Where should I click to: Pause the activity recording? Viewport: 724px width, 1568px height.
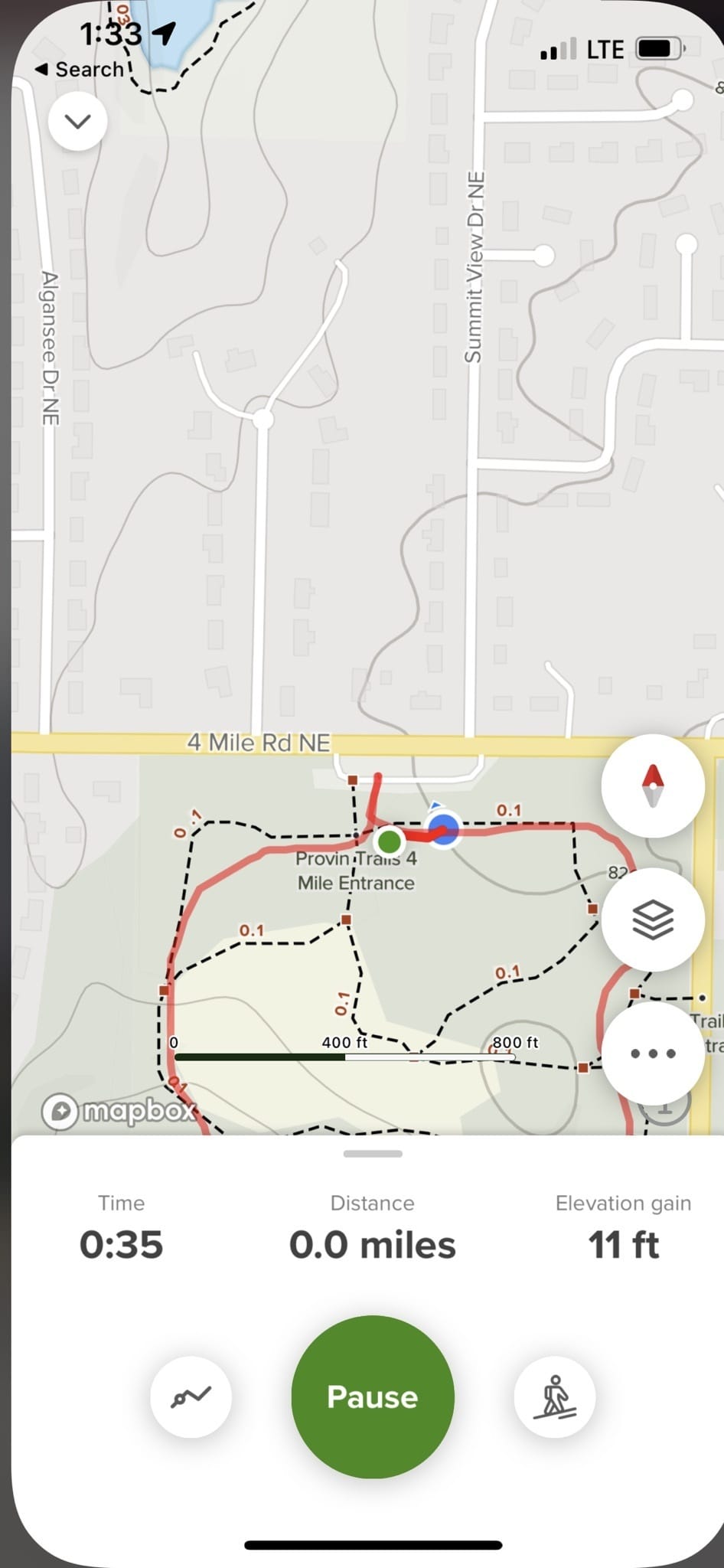point(373,1396)
